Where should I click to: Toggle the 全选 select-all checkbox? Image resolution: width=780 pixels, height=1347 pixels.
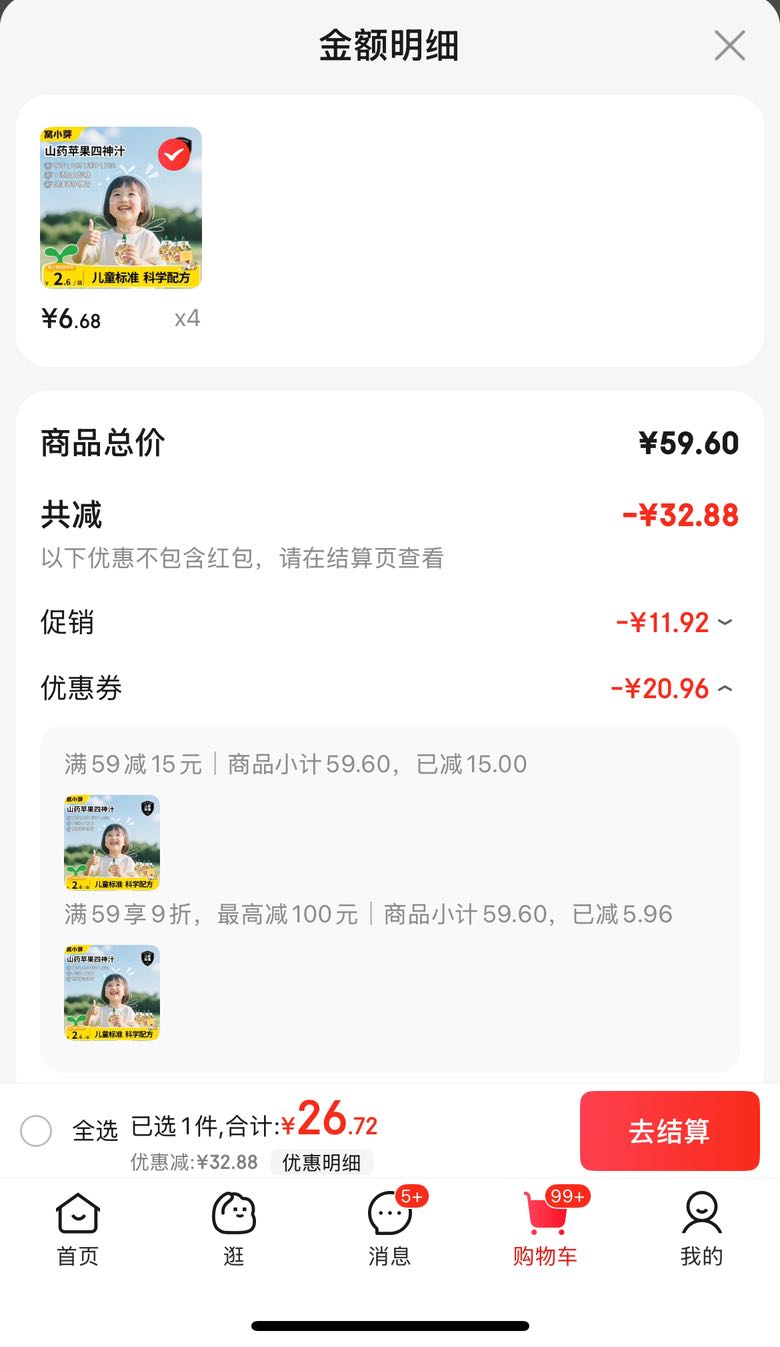pyautogui.click(x=36, y=1131)
